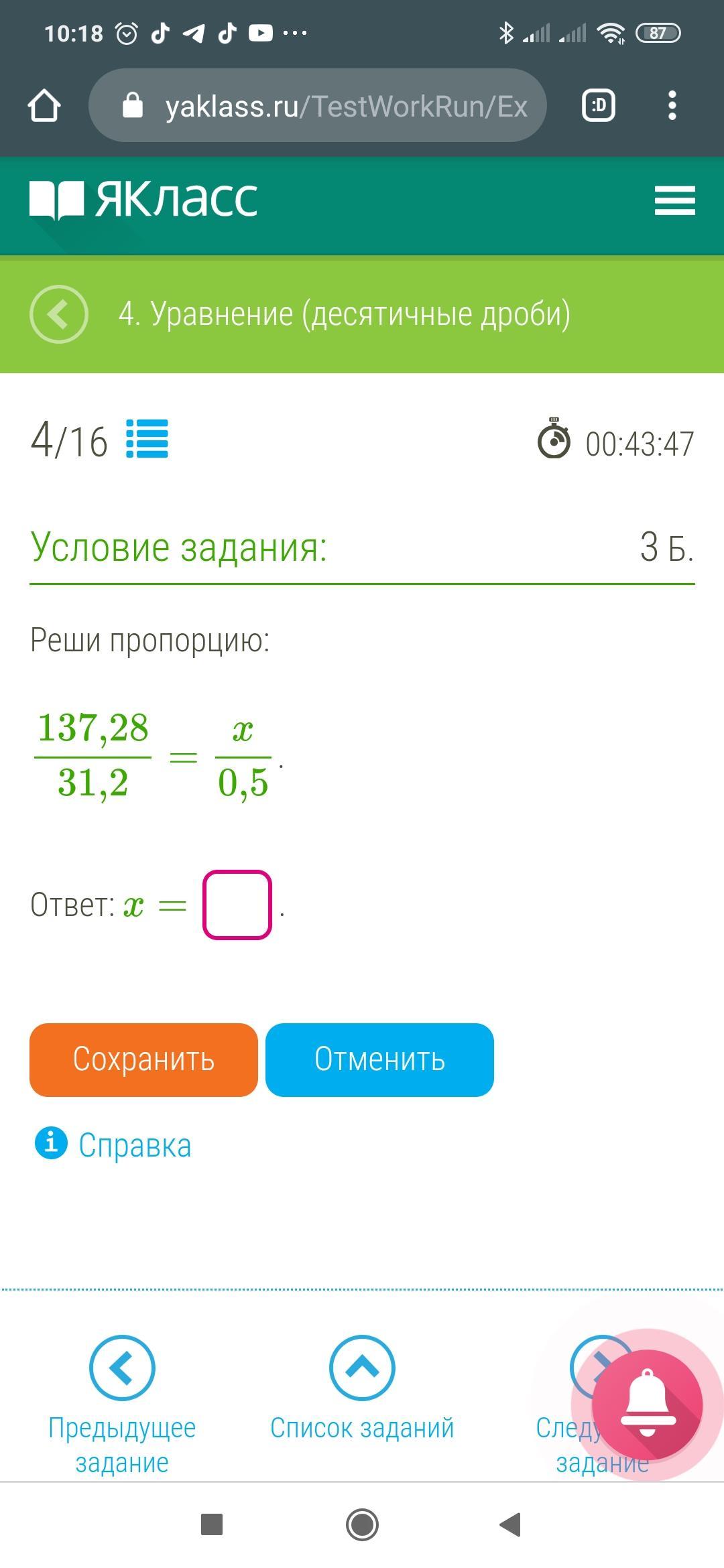Screen dimensions: 724x1568
Task: Tap the Отменить button
Action: [379, 1059]
